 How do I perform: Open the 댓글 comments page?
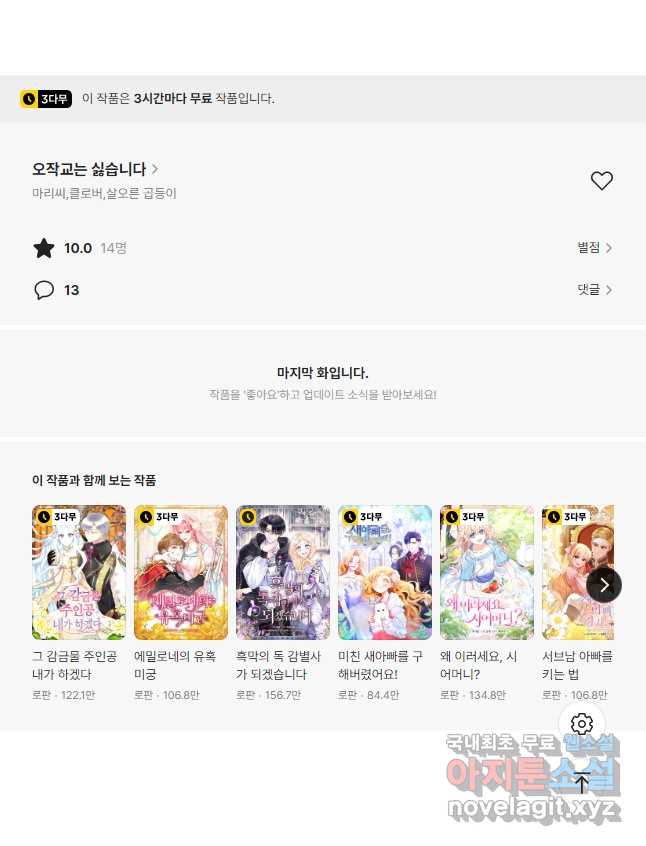(x=594, y=290)
